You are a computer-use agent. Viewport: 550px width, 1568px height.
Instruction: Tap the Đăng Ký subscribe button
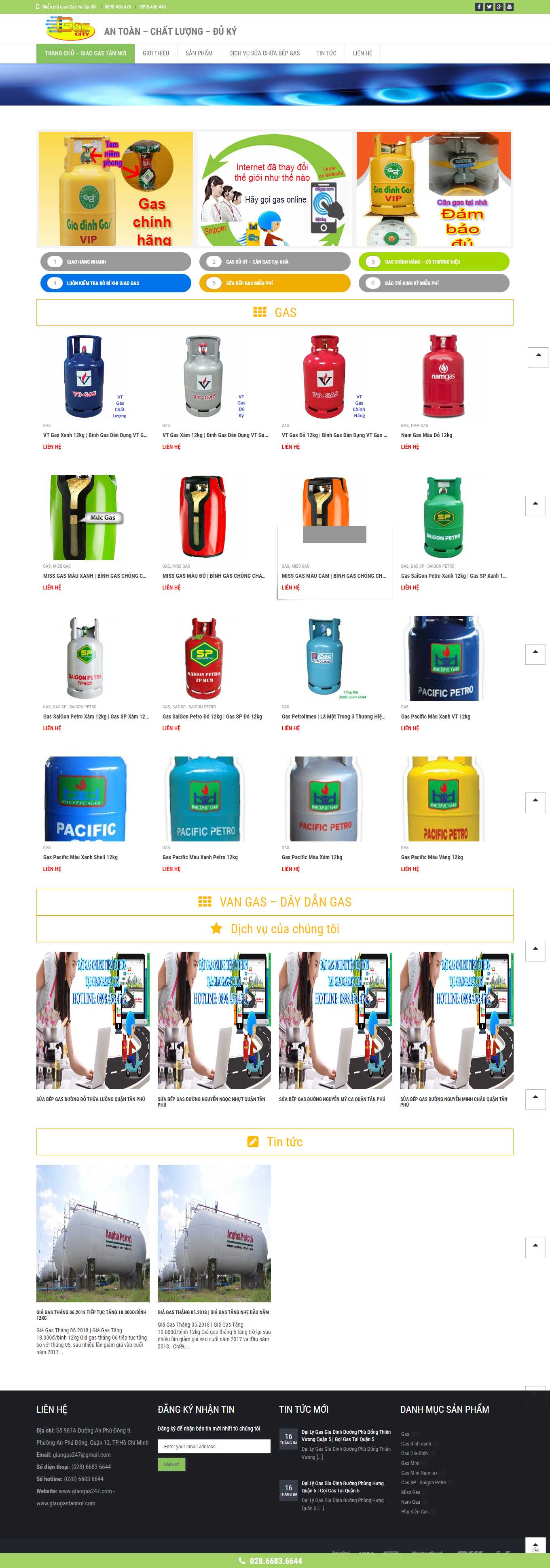pos(171,1464)
